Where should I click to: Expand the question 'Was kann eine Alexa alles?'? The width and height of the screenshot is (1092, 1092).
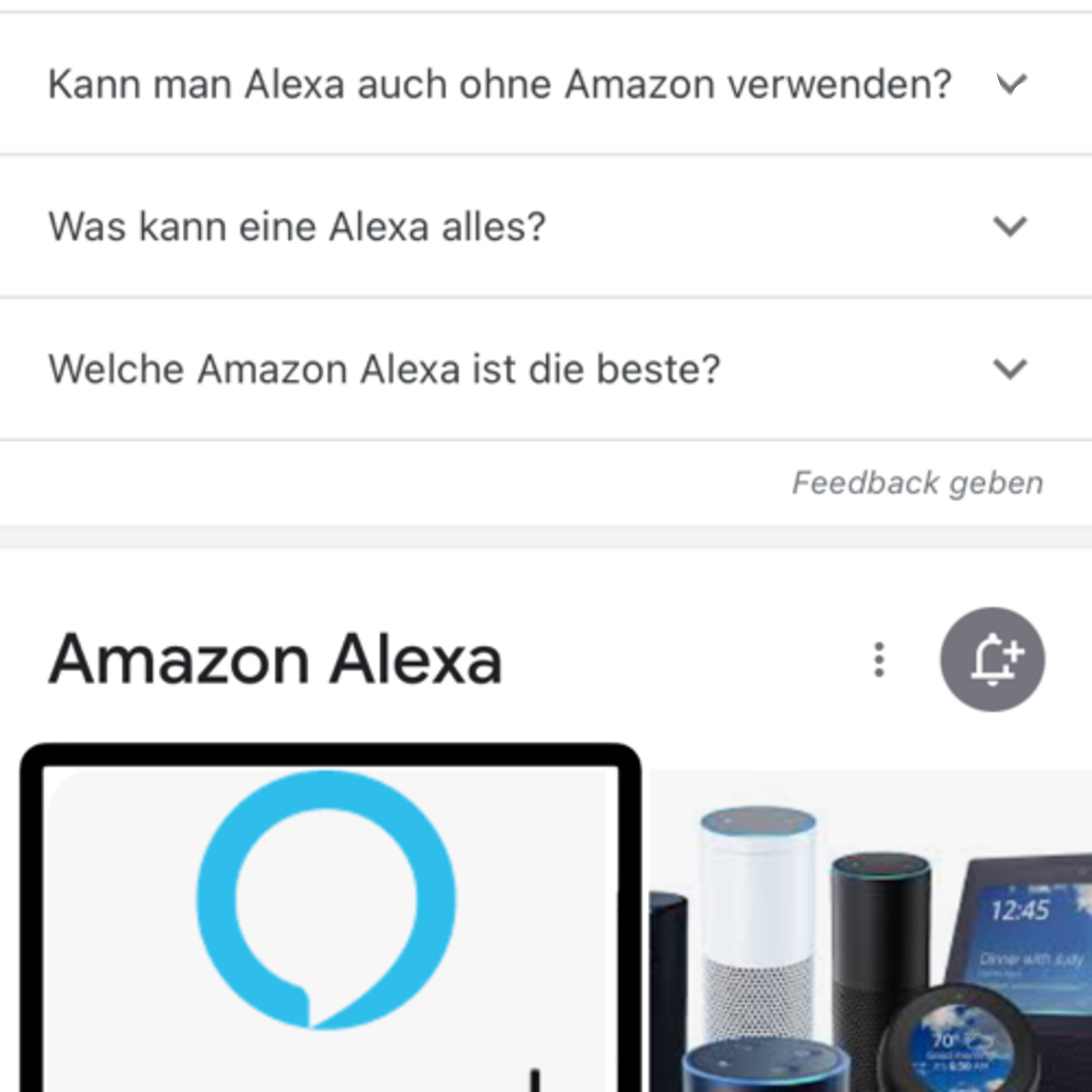pyautogui.click(x=1009, y=227)
